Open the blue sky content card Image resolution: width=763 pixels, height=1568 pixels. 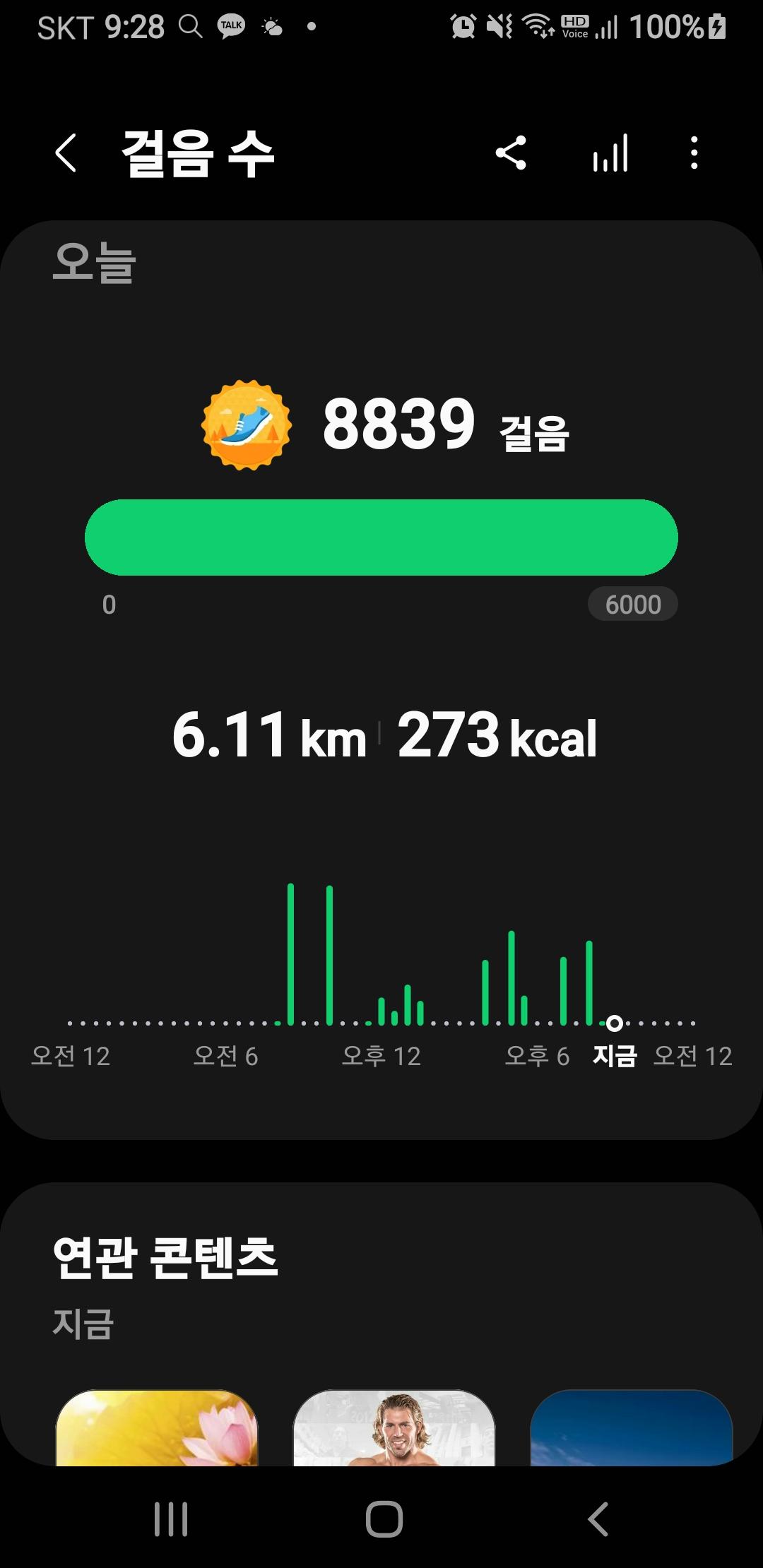pos(631,1428)
